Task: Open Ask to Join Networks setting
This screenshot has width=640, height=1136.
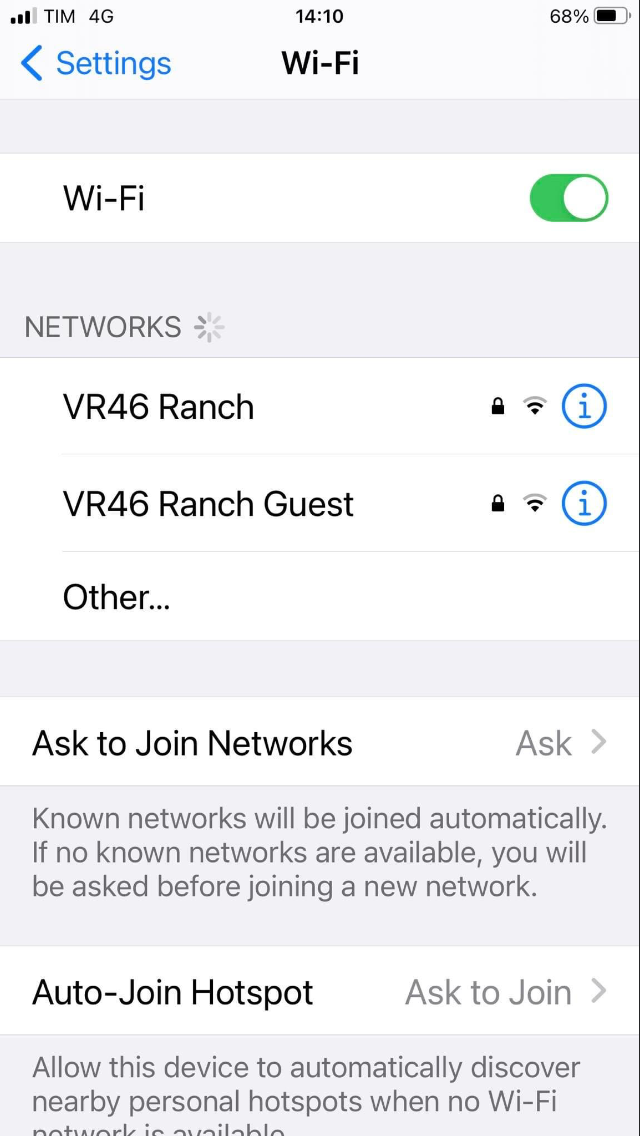Action: 320,743
